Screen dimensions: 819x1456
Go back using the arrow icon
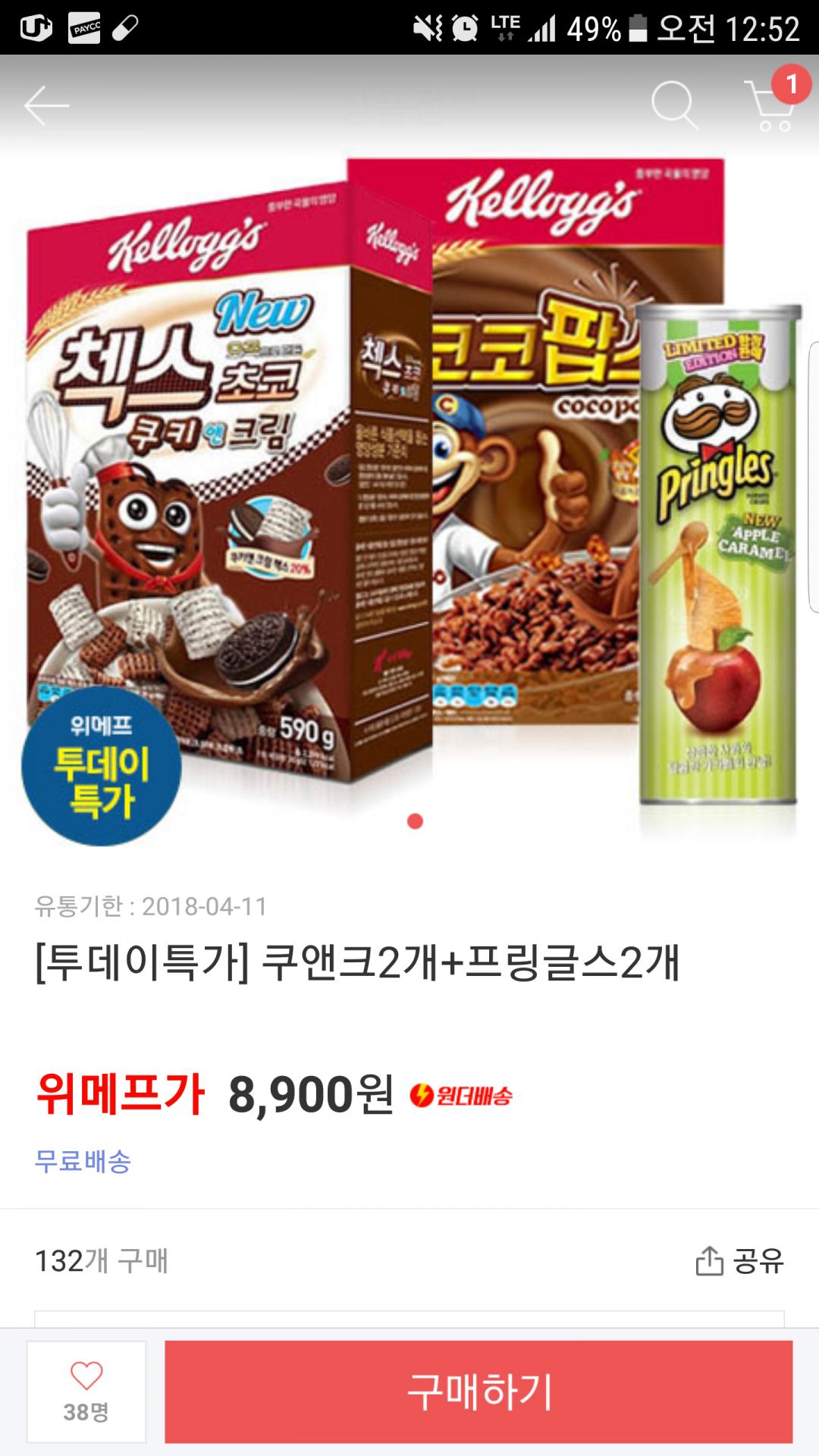(47, 105)
